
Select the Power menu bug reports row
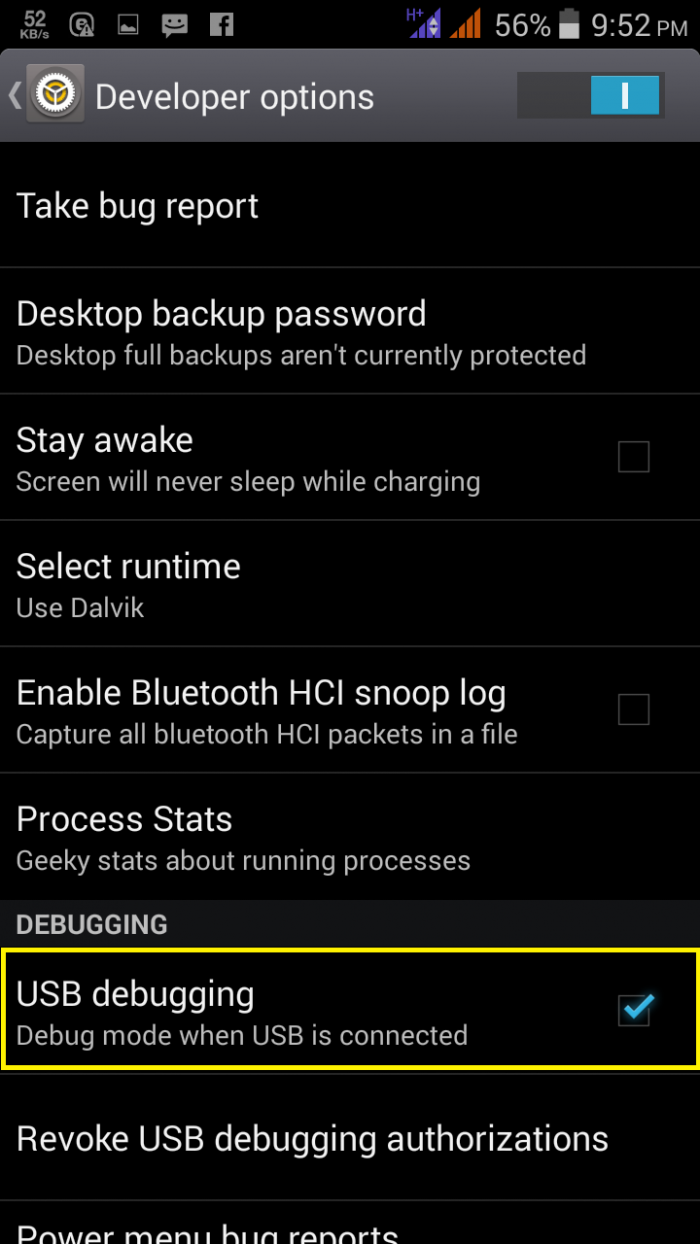(x=207, y=1232)
